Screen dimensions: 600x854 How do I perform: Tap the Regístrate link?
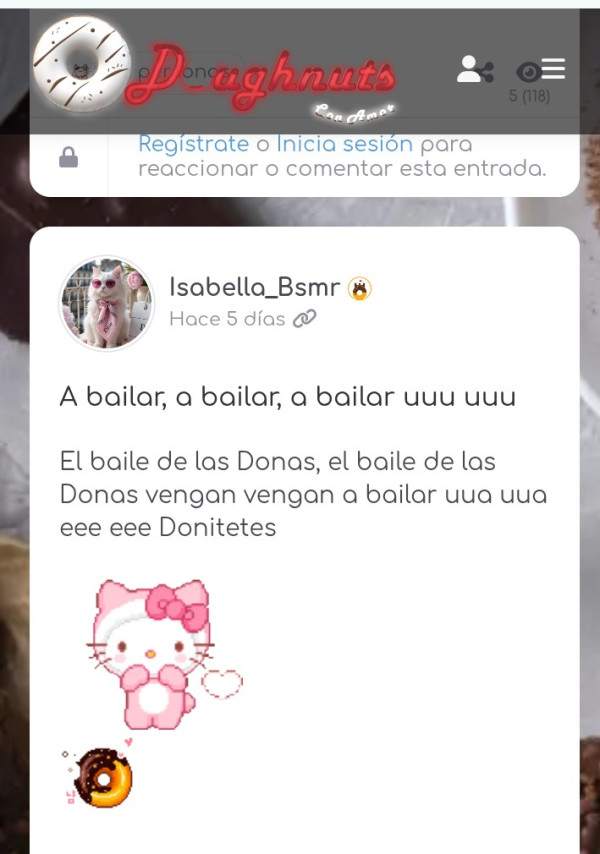point(193,144)
